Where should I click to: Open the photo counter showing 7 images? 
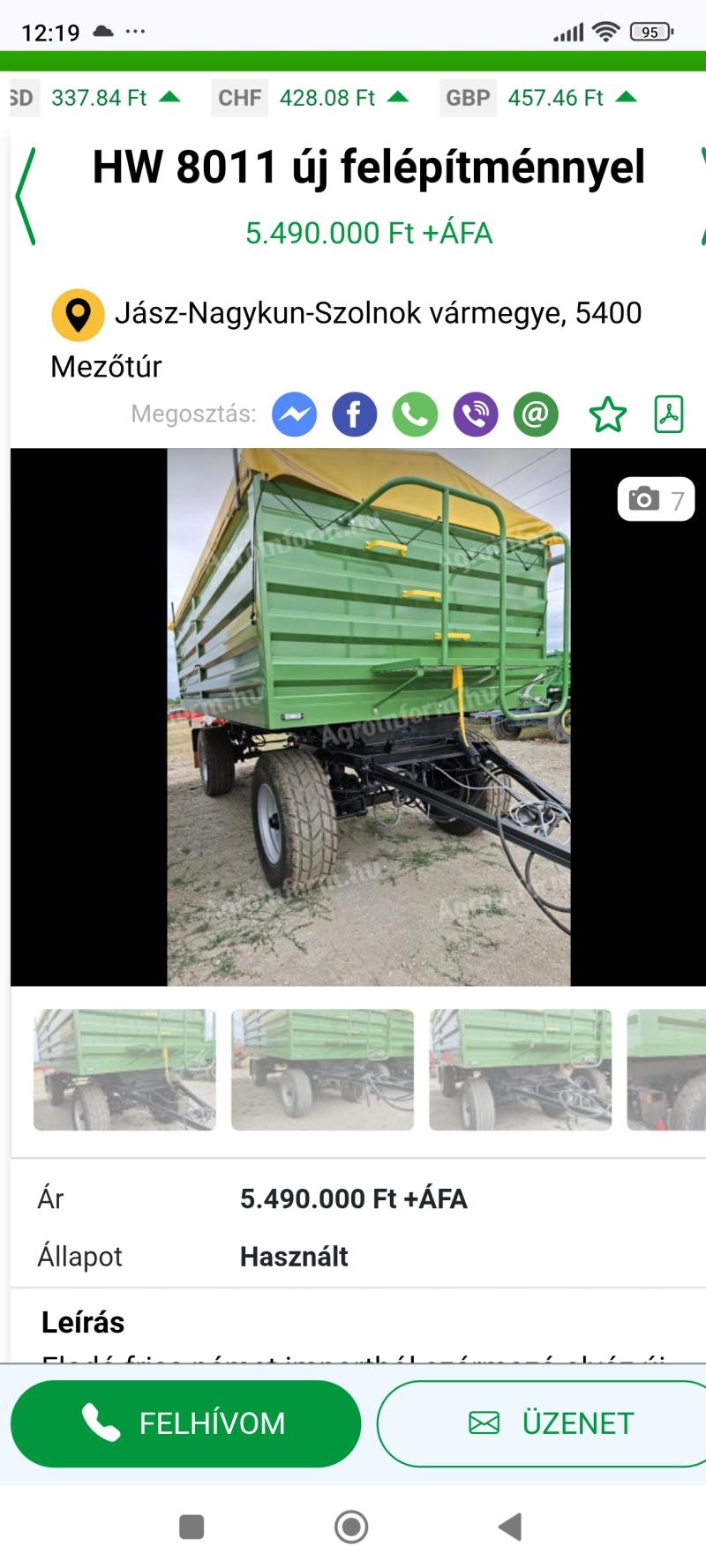pos(656,500)
